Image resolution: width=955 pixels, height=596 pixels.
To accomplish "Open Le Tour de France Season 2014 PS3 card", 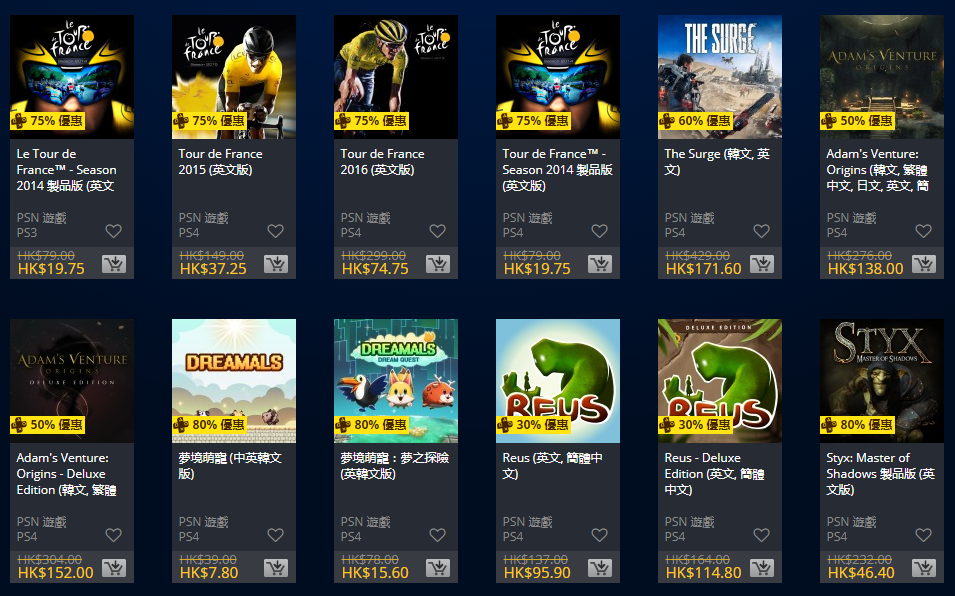I will [71, 77].
